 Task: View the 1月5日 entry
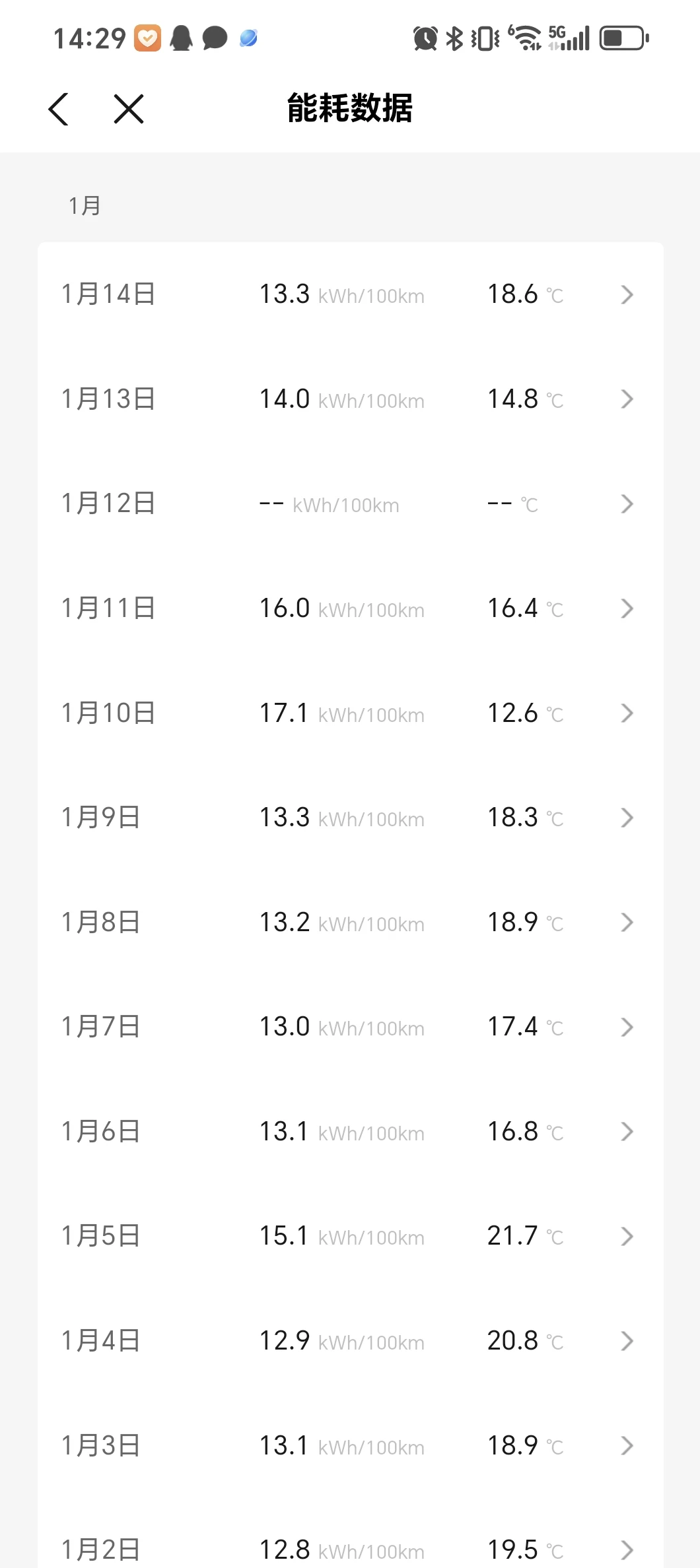click(x=351, y=1236)
